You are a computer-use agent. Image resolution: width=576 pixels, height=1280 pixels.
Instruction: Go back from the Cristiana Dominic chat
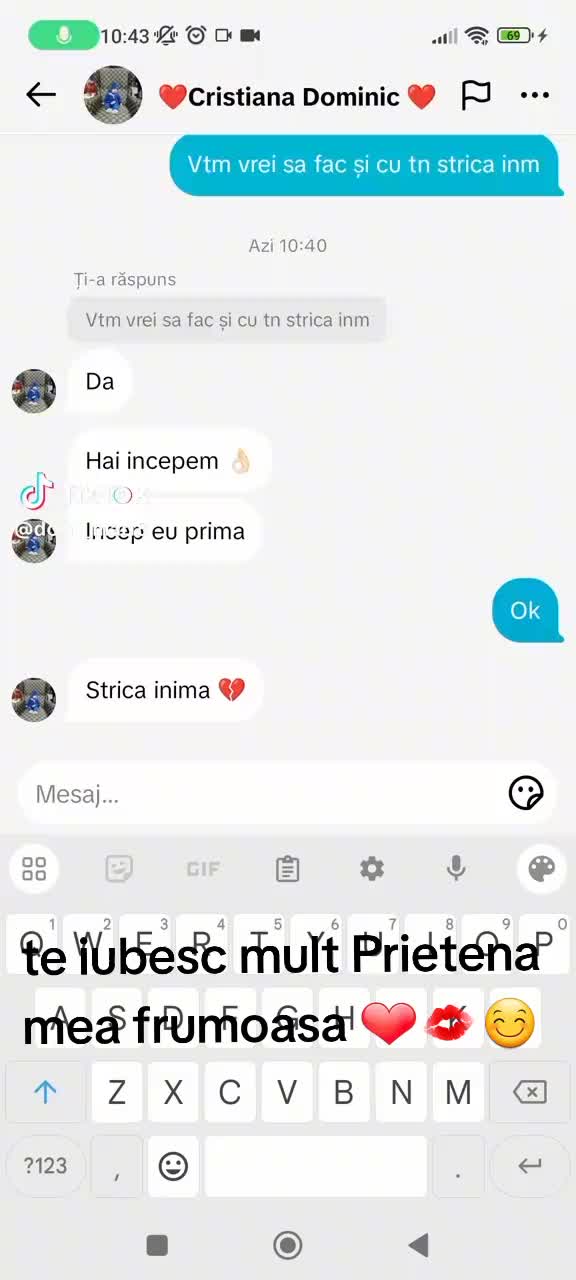[41, 96]
